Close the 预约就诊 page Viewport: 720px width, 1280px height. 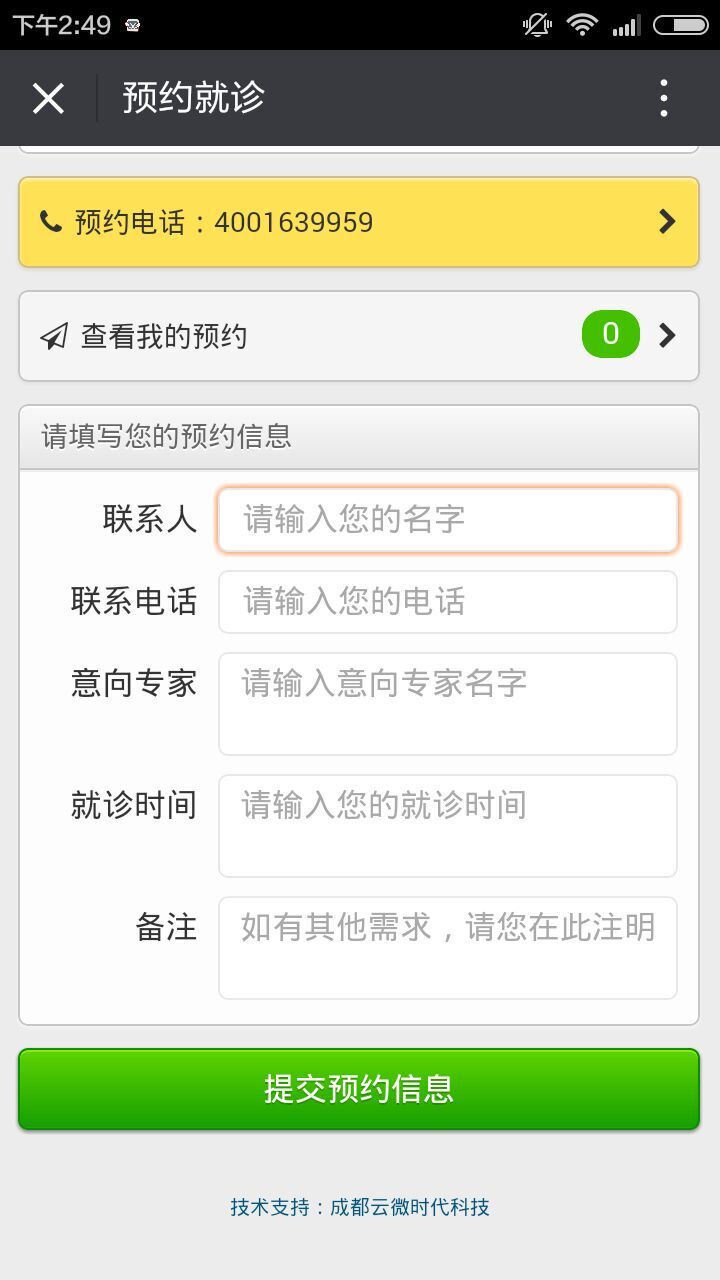pos(48,98)
